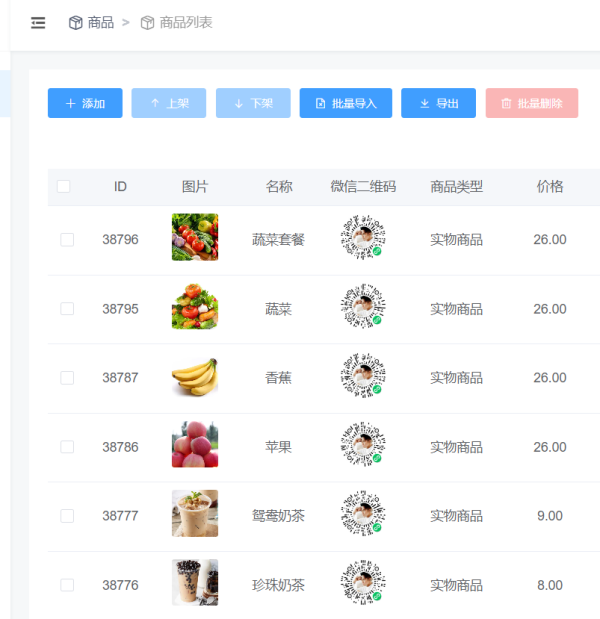Image resolution: width=600 pixels, height=619 pixels.
Task: Enlarge the 蔬菜套餐 product image
Action: coord(194,238)
